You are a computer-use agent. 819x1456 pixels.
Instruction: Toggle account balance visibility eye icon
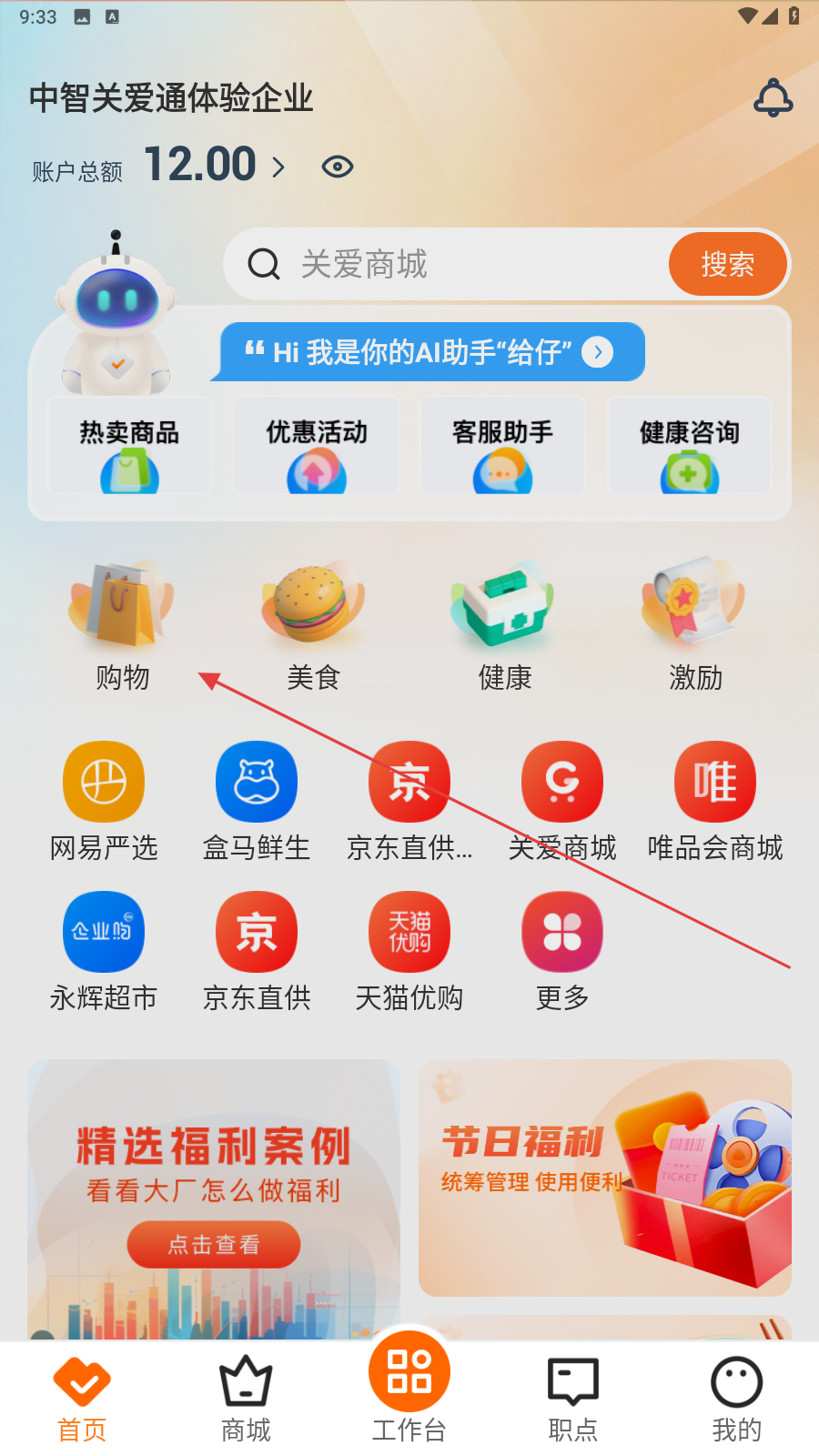338,167
